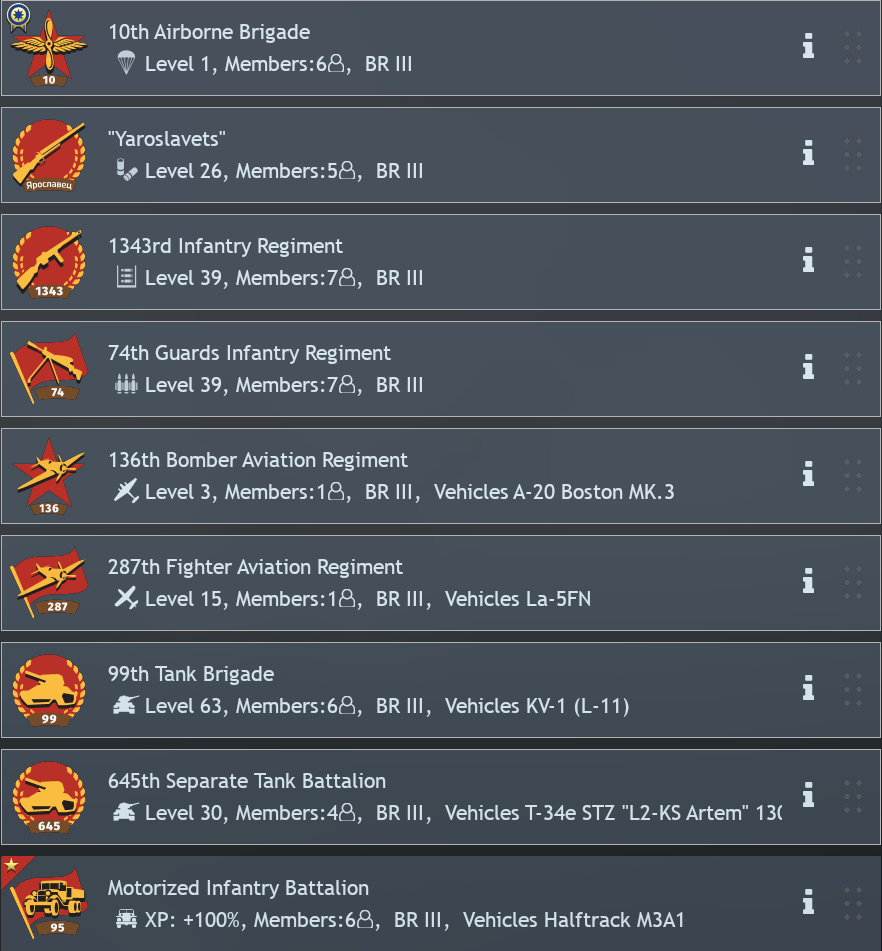
Task: Open info for 10th Airborne Brigade
Action: click(808, 46)
